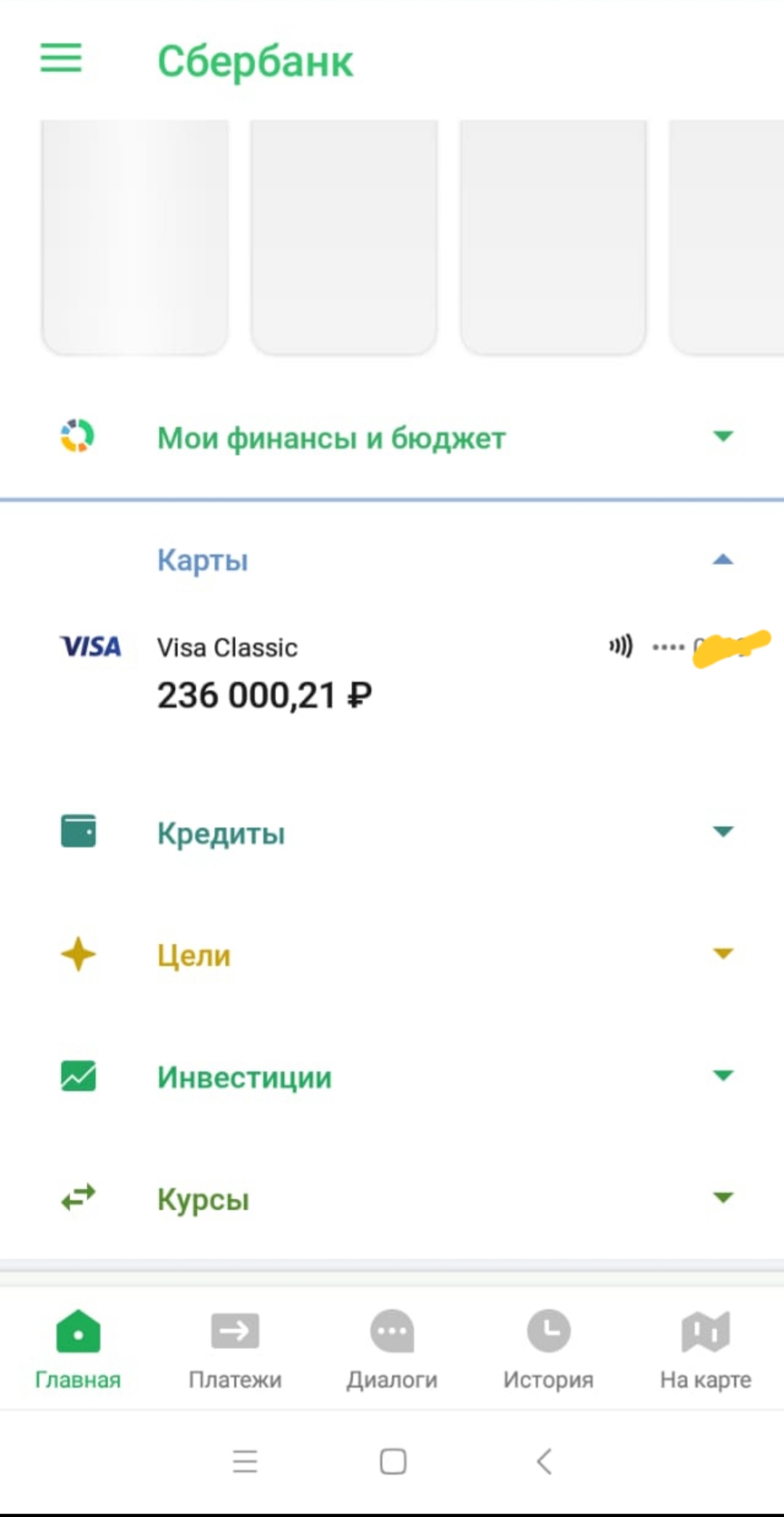
Task: Go back using the system back button
Action: (x=544, y=1460)
